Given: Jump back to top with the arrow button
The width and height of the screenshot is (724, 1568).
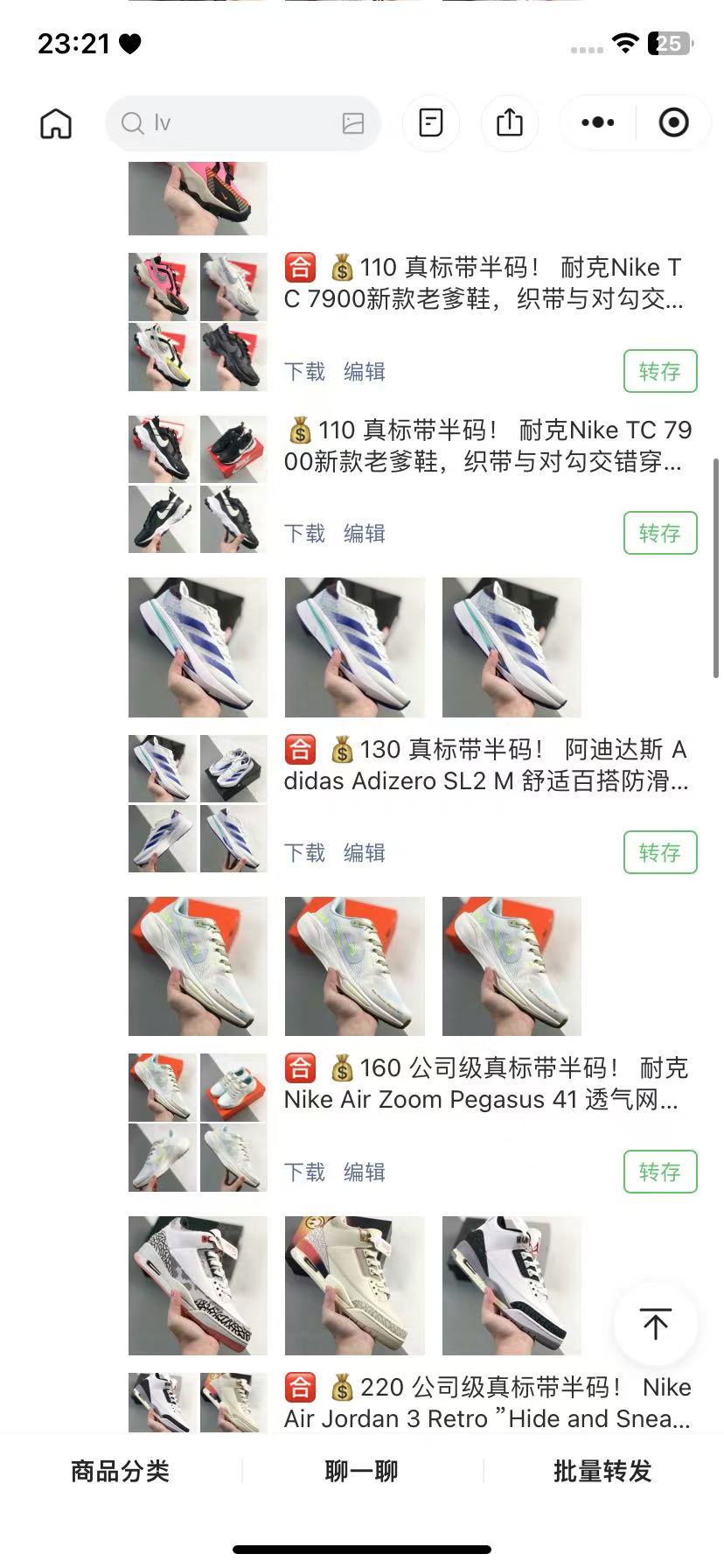Looking at the screenshot, I should [x=656, y=1324].
